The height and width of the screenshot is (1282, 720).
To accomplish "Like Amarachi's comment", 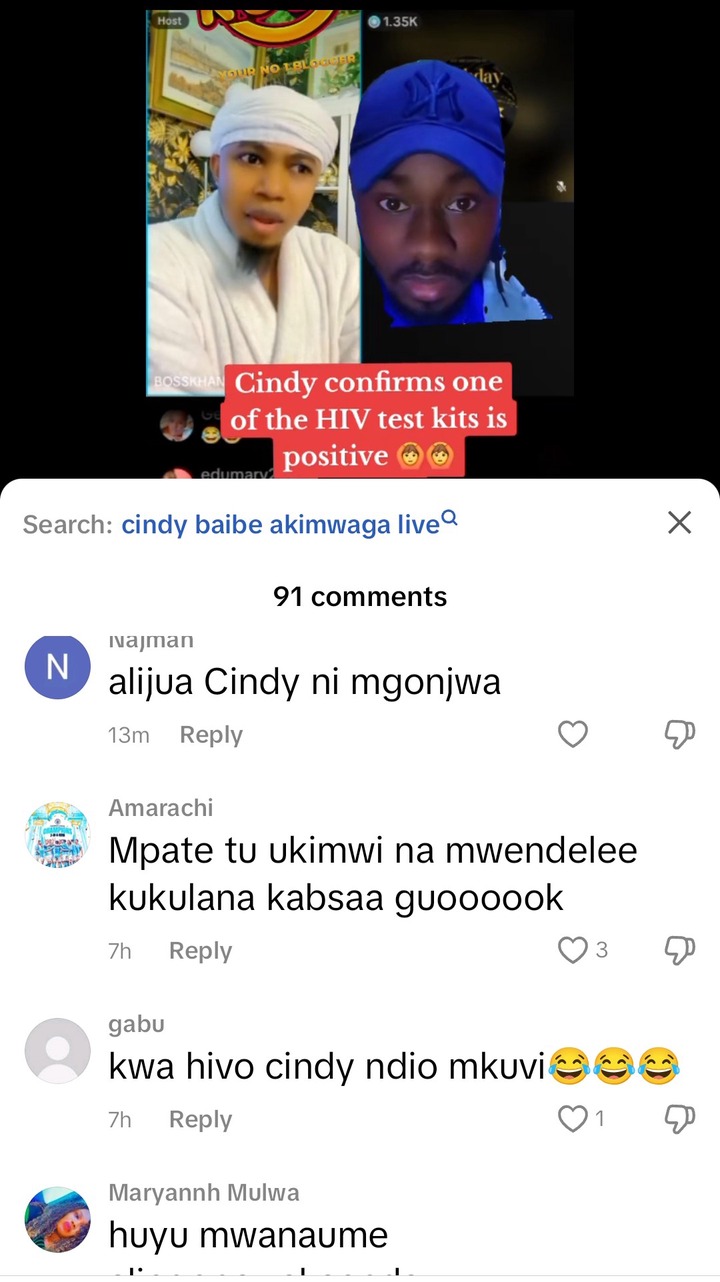I will coord(572,950).
